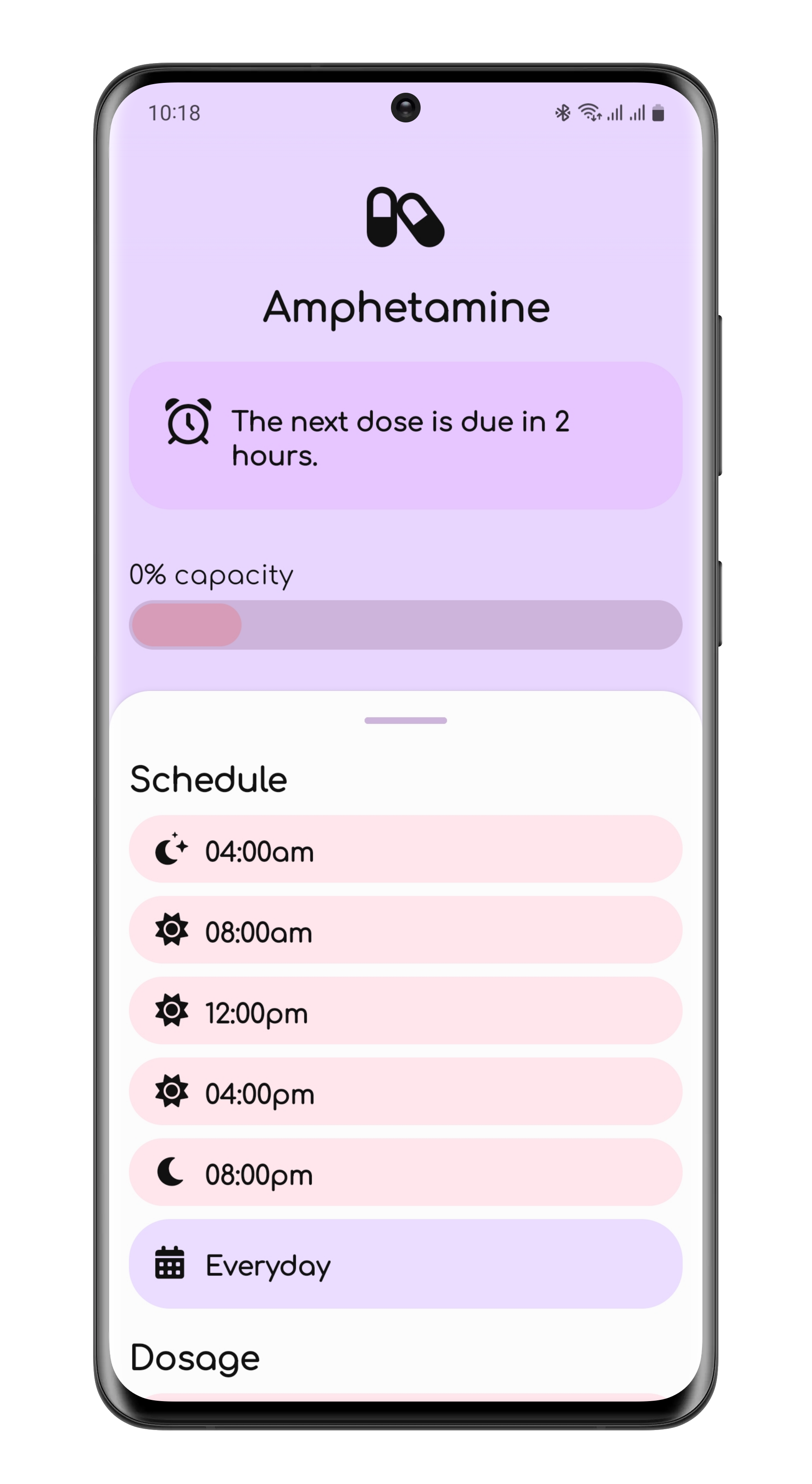812x1484 pixels.
Task: Tap the 04:00pm dose time
Action: pyautogui.click(x=405, y=1091)
